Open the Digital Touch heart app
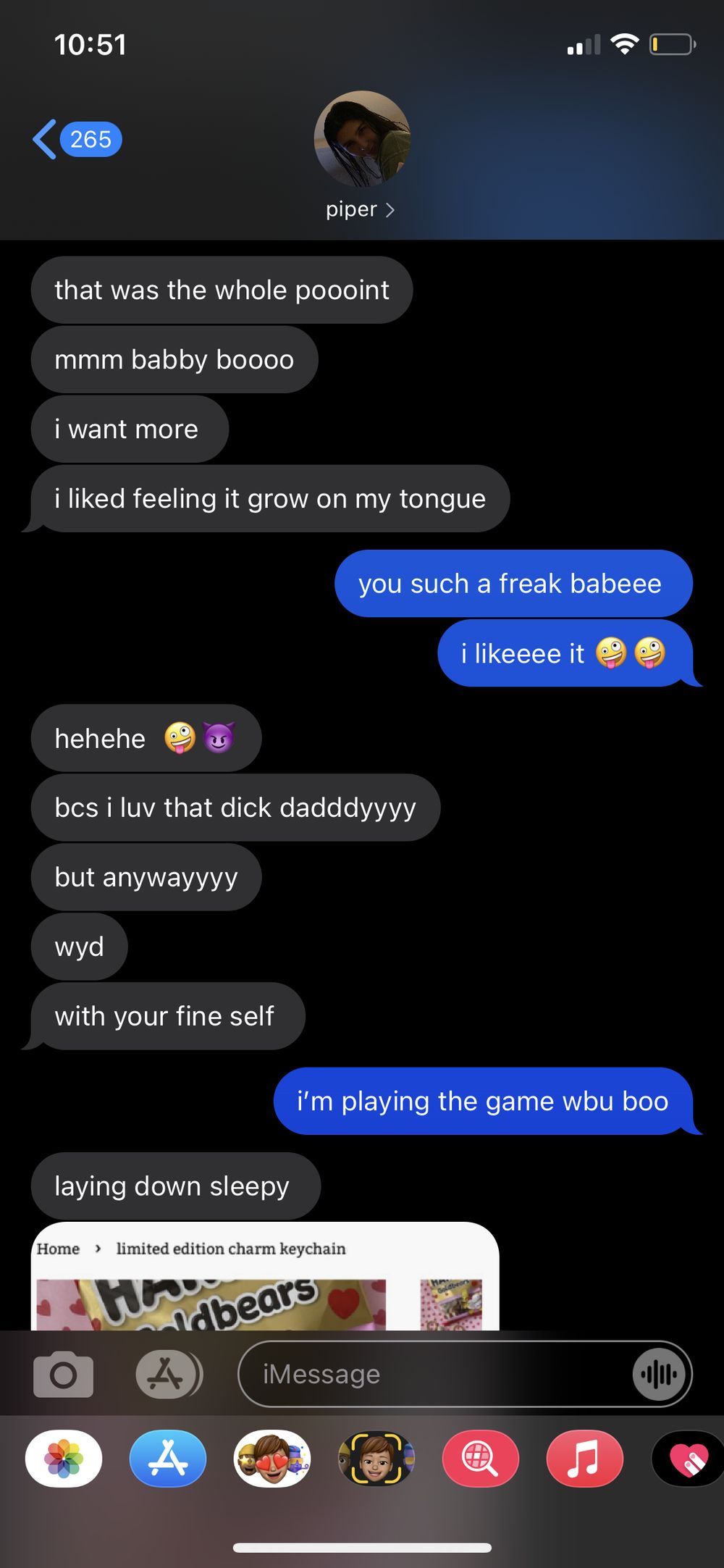The image size is (724, 1568). click(688, 1458)
